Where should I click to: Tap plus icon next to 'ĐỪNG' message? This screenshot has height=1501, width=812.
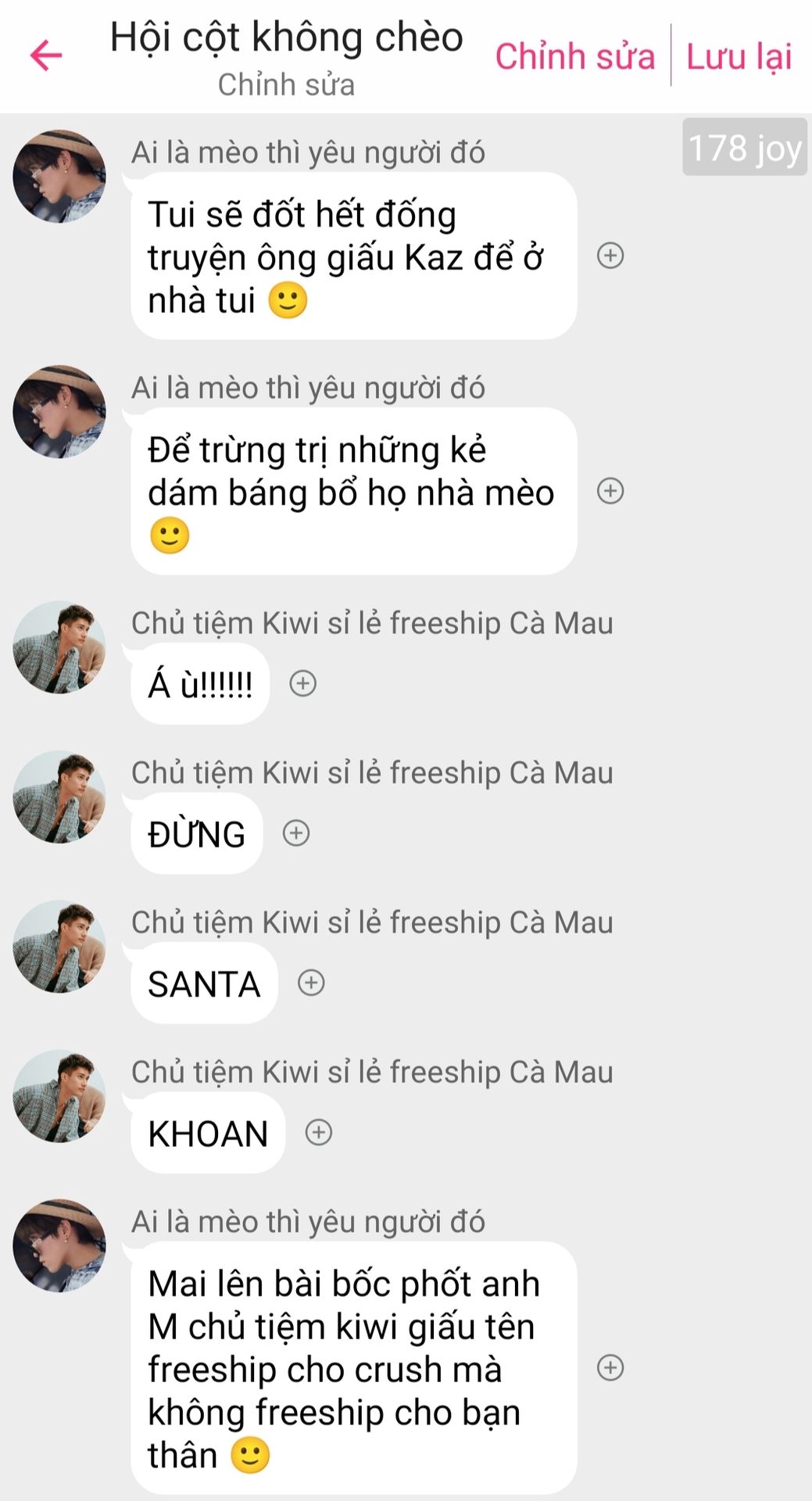click(296, 833)
